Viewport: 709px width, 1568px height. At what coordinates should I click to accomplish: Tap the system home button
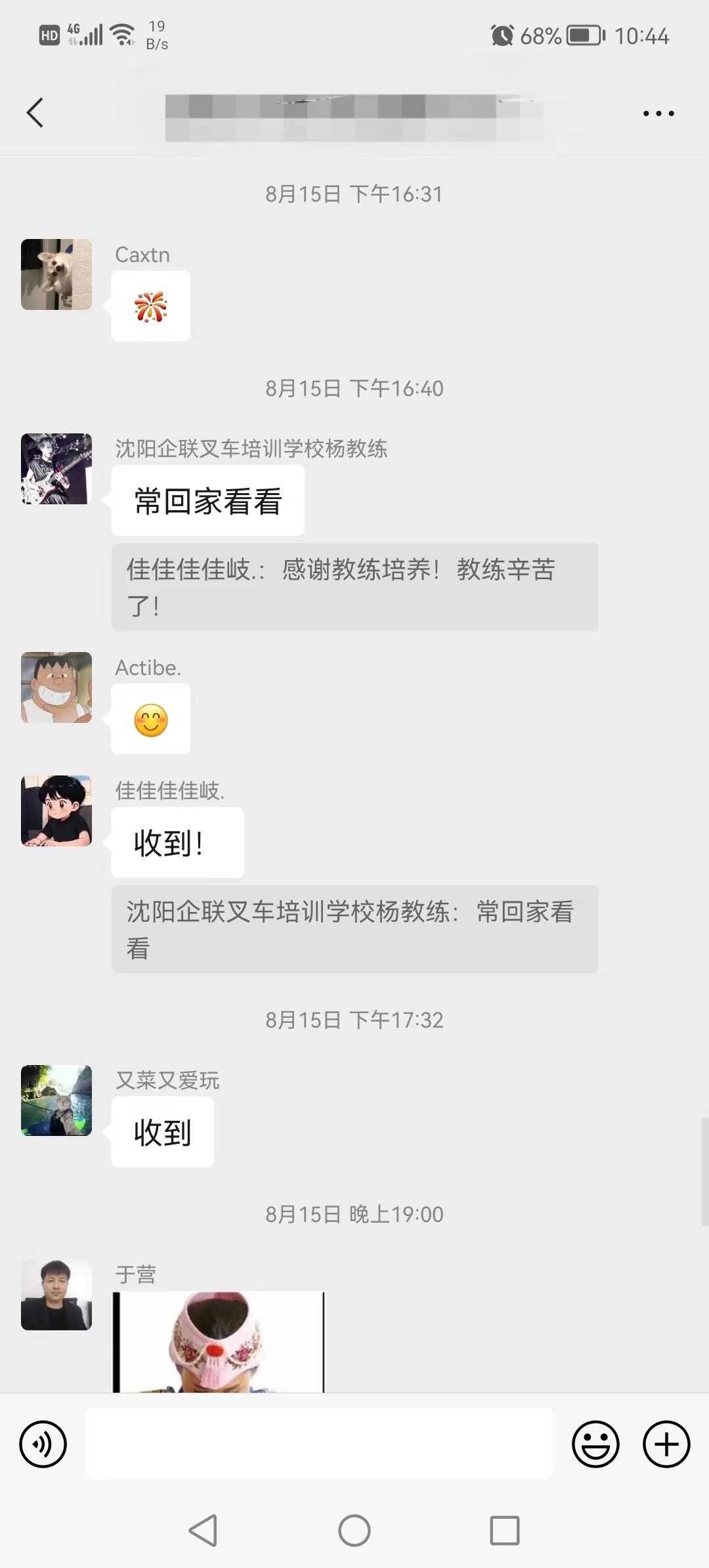354,1531
